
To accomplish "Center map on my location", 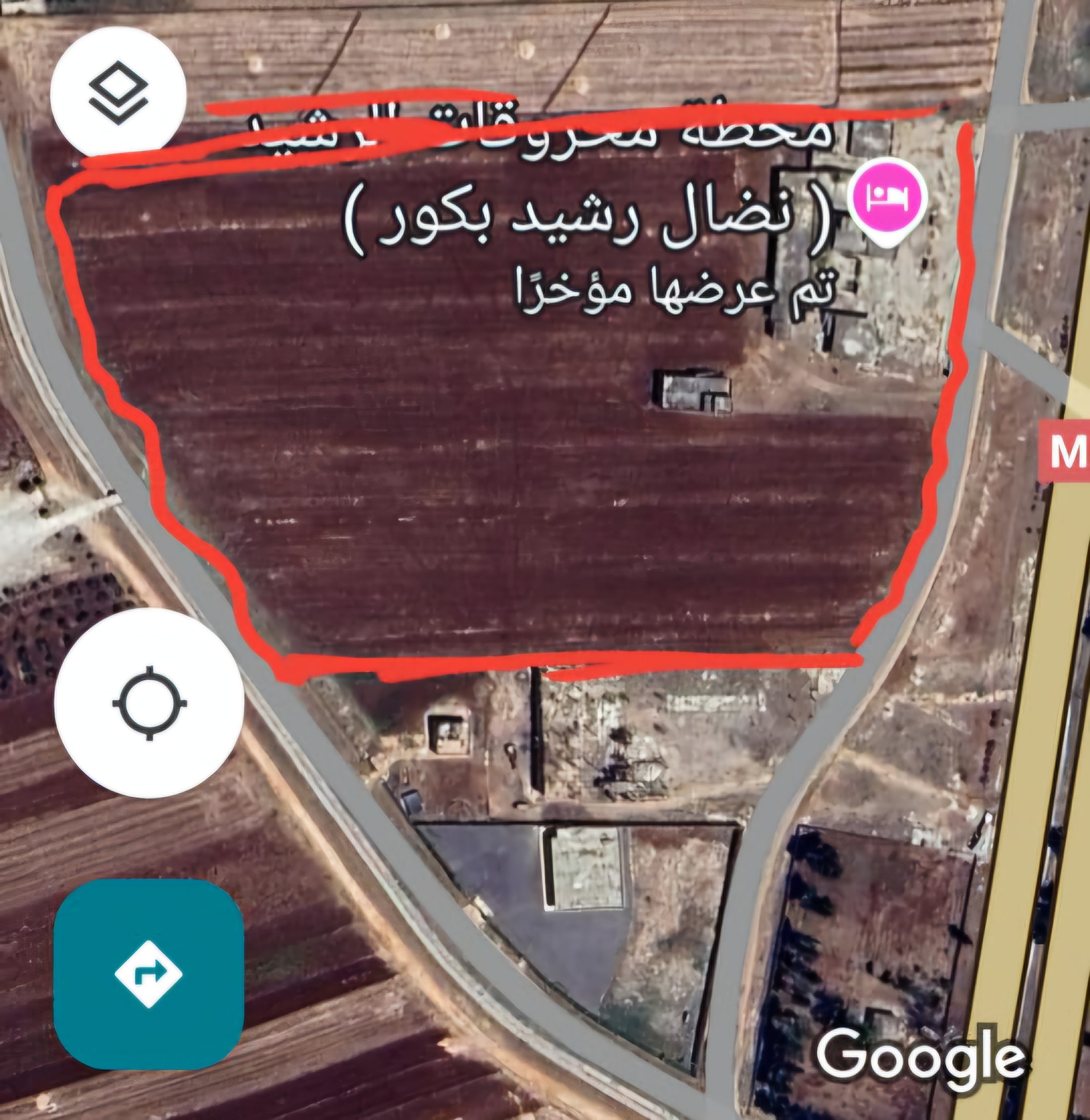I will [x=149, y=703].
